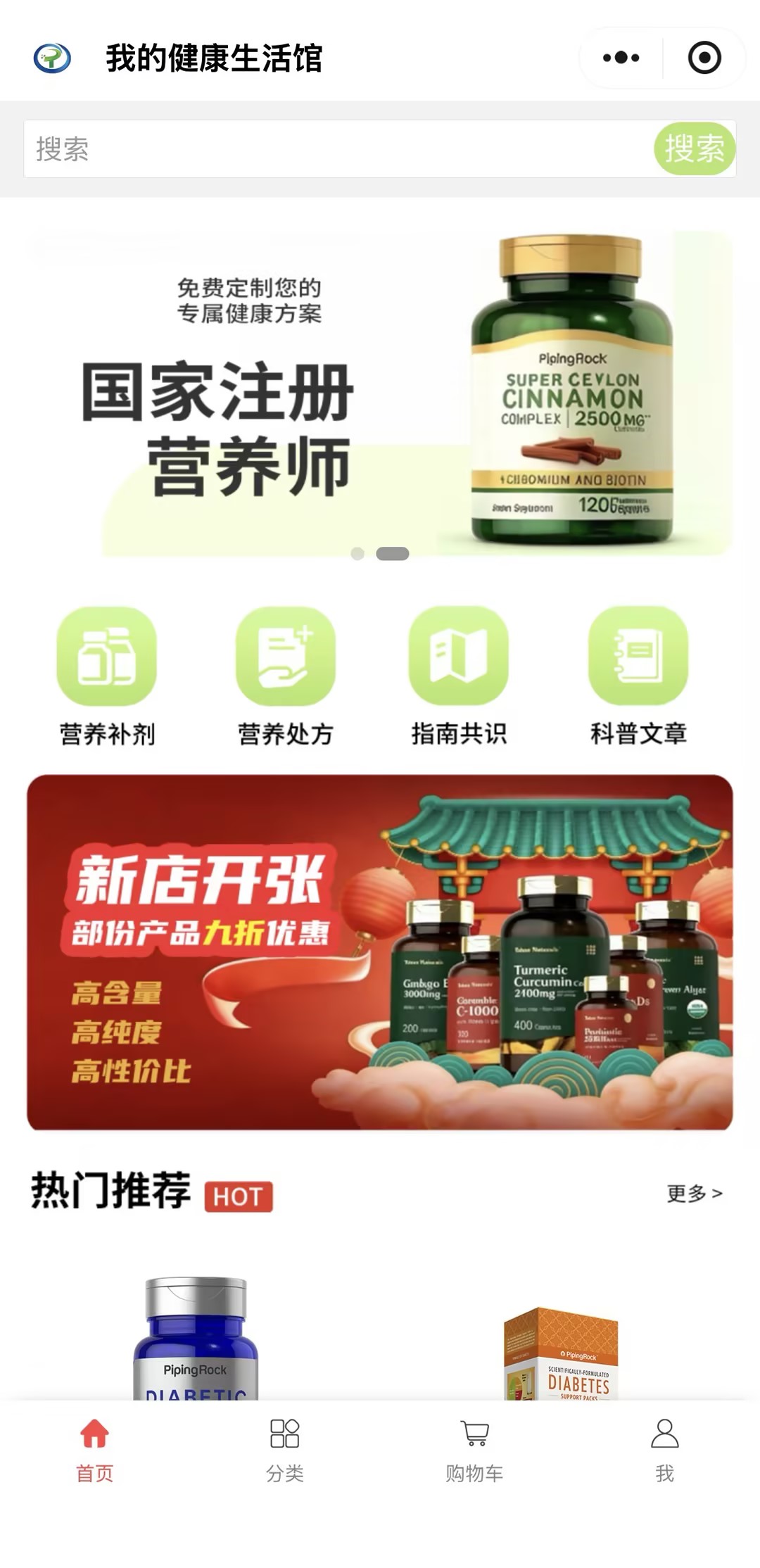
Task: Open the 国家注册营养师 carousel banner
Action: point(380,393)
